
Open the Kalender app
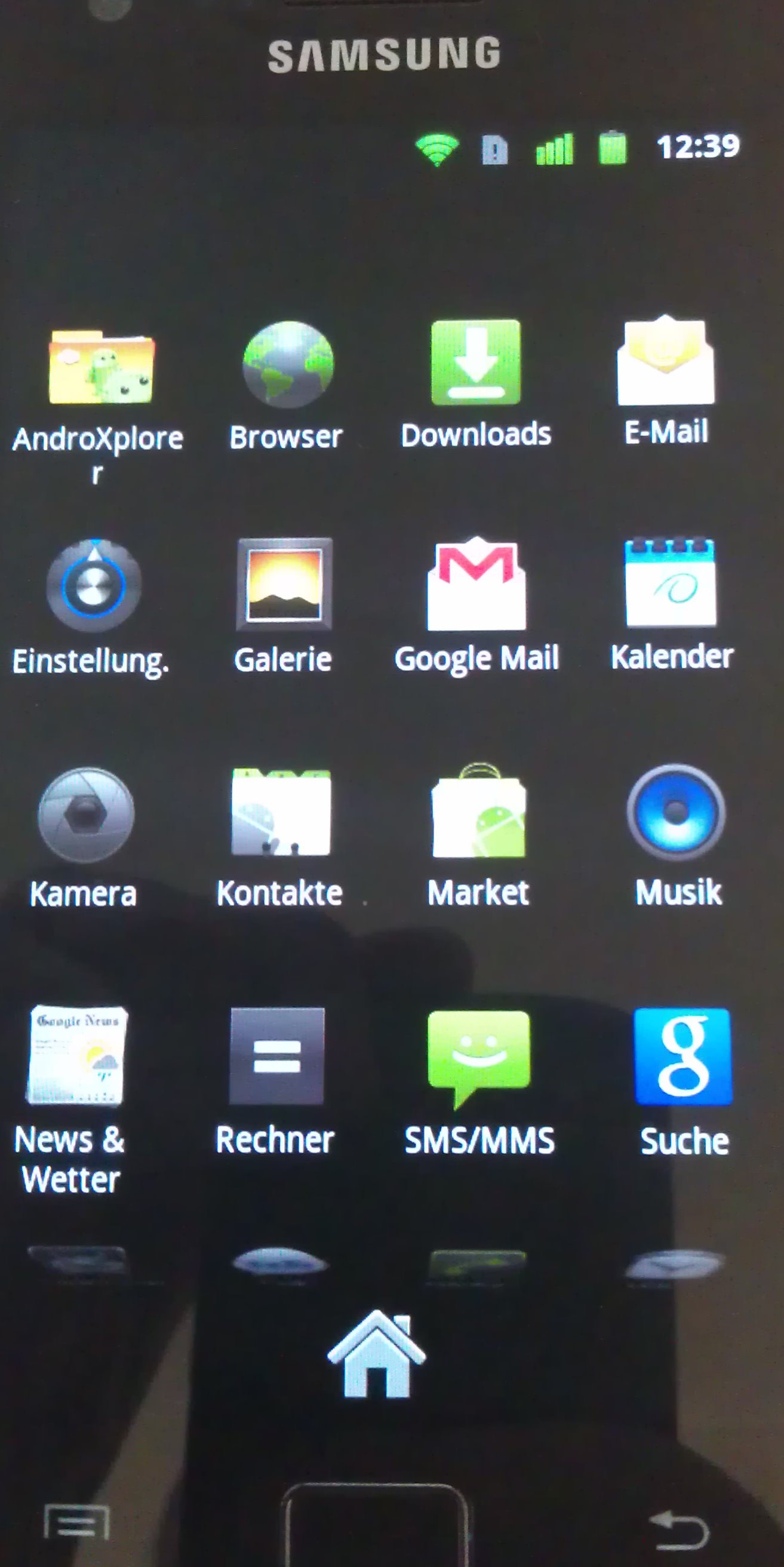[x=671, y=584]
